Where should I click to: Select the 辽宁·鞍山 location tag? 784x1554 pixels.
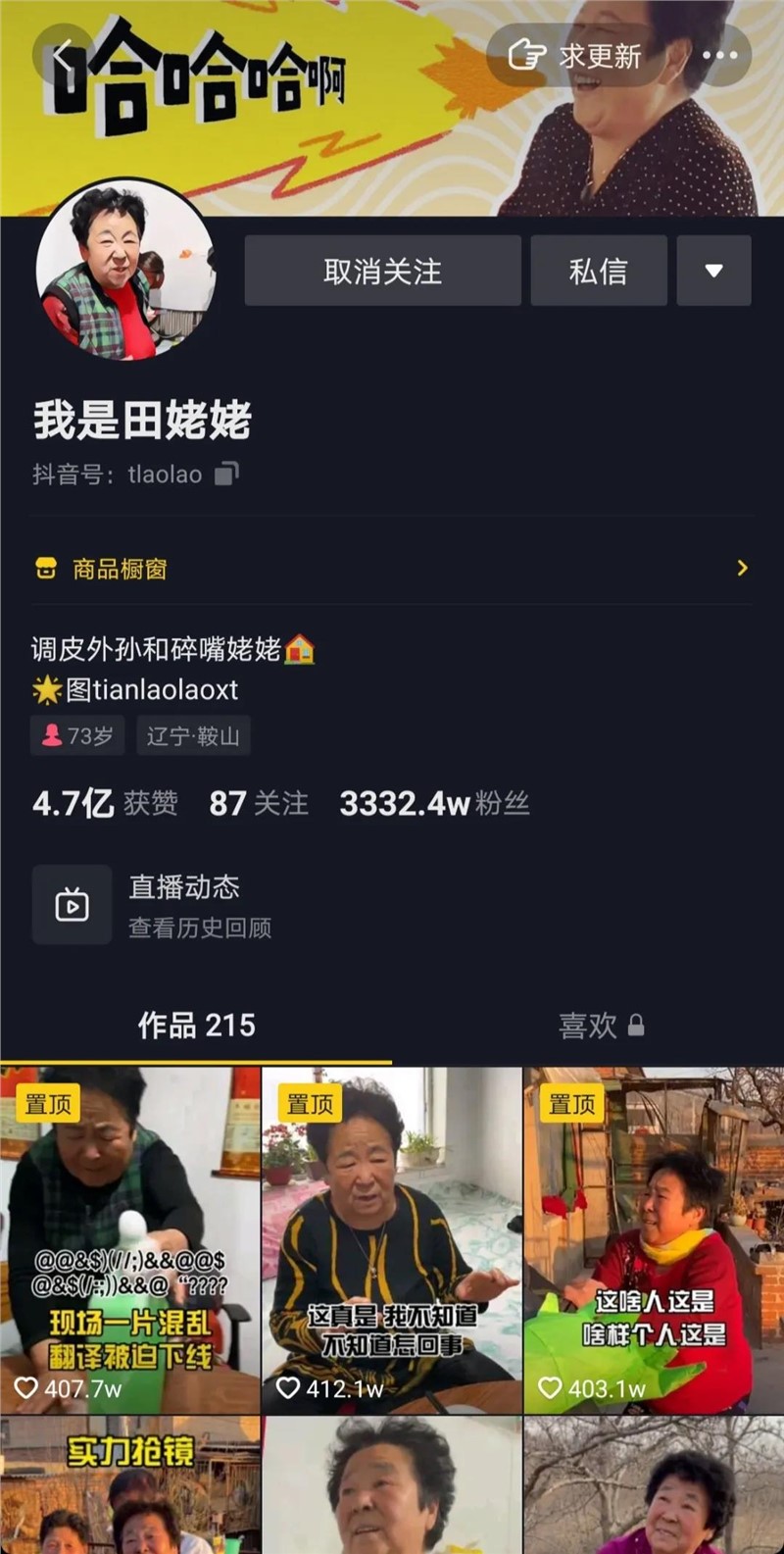pos(192,735)
